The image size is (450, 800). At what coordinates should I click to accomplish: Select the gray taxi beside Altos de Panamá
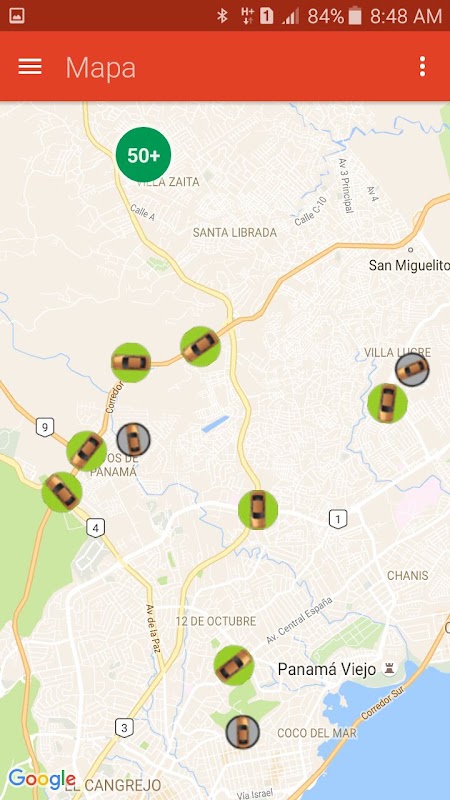134,439
